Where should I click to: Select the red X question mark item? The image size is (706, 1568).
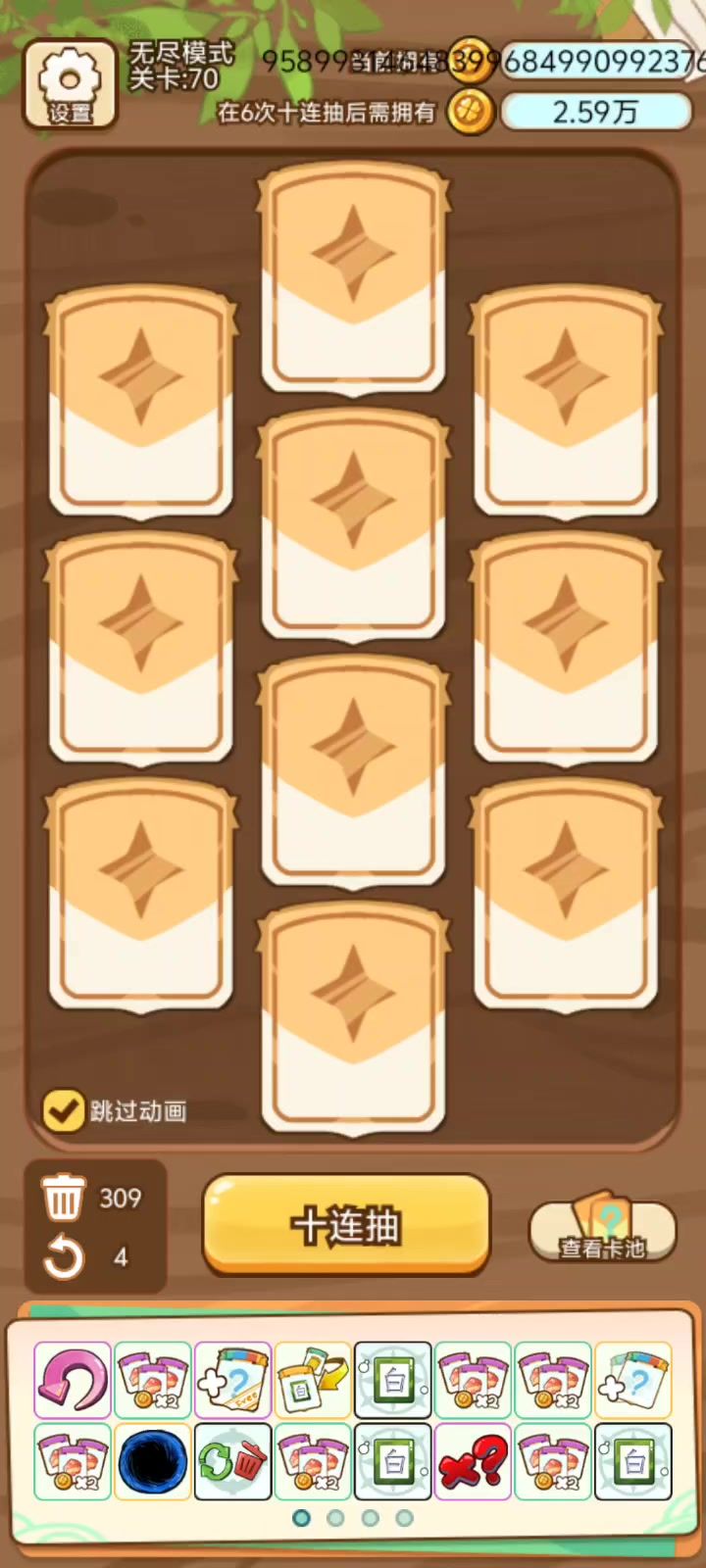pyautogui.click(x=473, y=1462)
